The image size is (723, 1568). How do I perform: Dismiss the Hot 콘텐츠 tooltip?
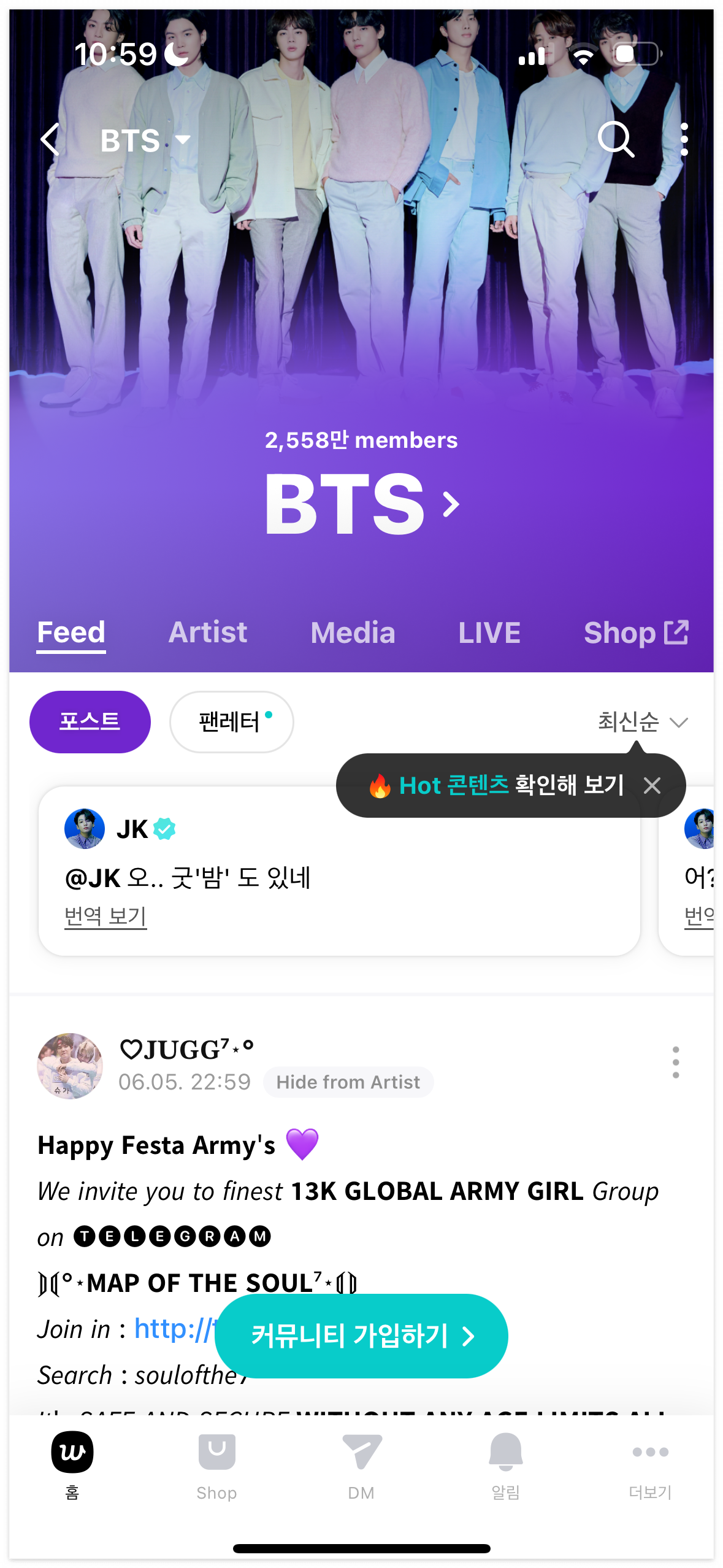point(651,785)
